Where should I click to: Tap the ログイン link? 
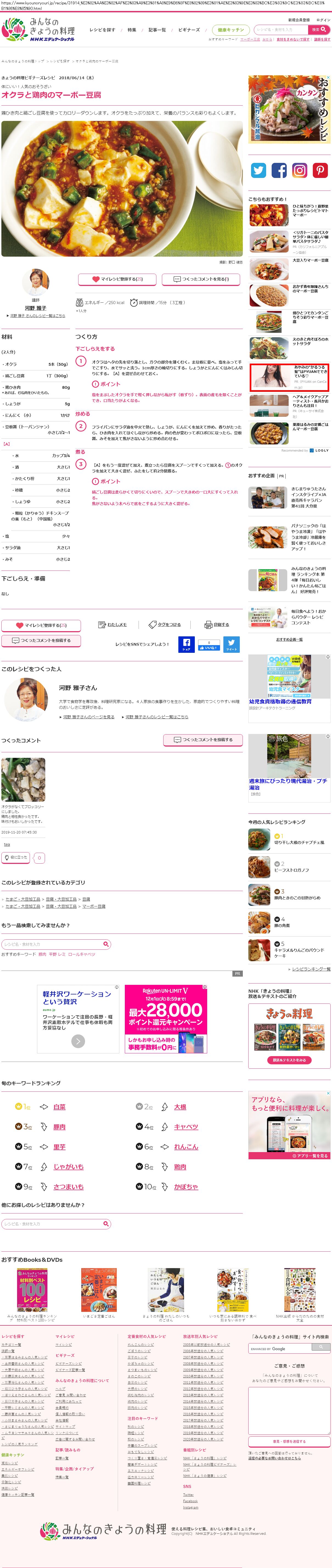pos(323,20)
